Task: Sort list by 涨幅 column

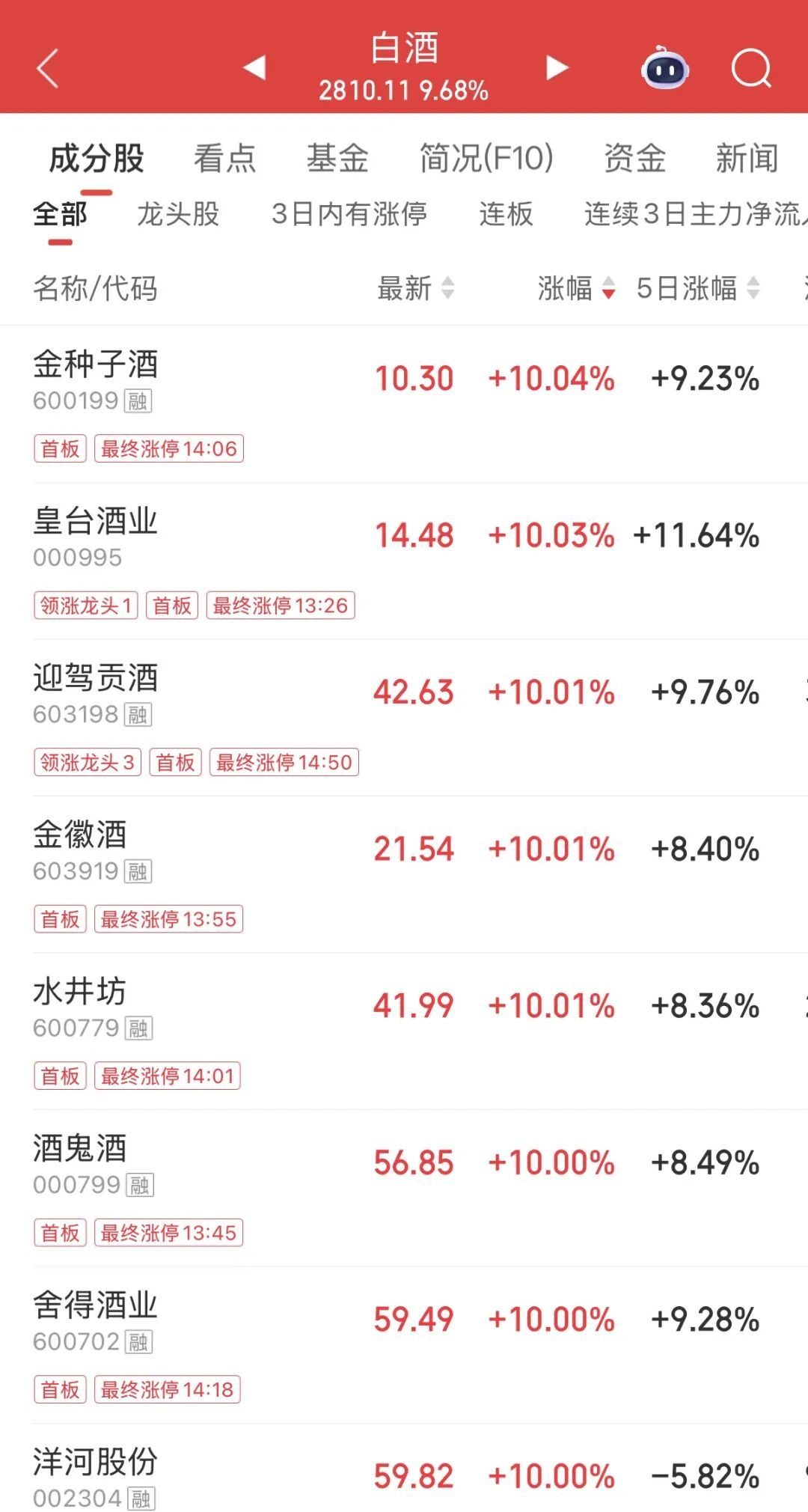Action: 576,288
